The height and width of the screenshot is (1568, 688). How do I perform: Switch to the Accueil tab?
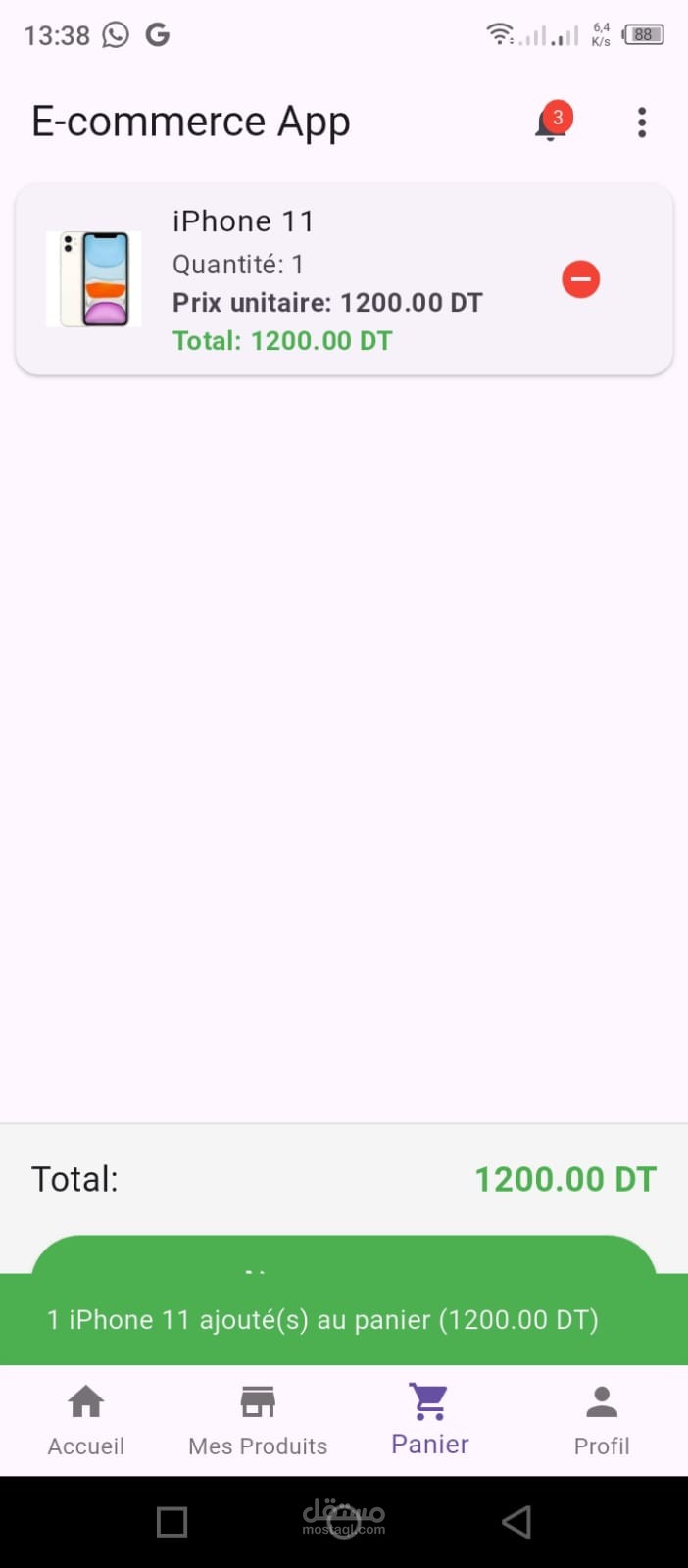coord(86,1420)
